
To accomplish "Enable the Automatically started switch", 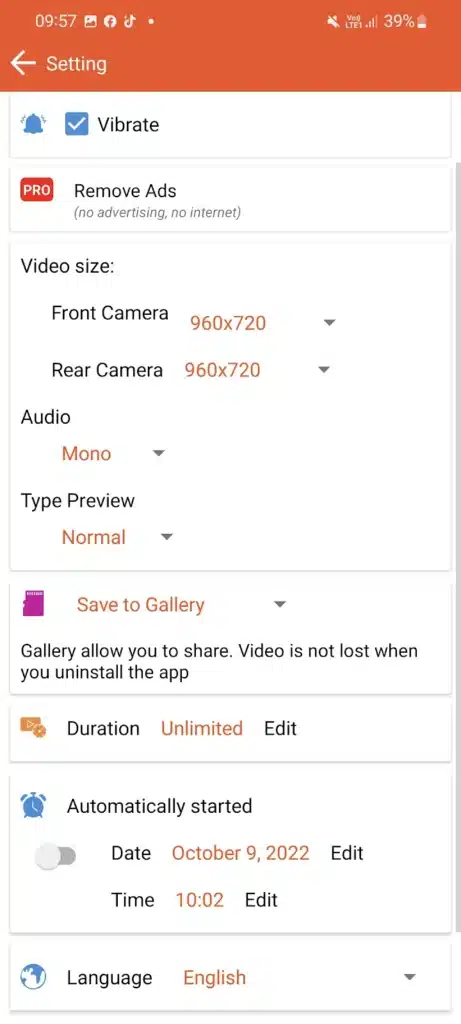I will [x=56, y=856].
